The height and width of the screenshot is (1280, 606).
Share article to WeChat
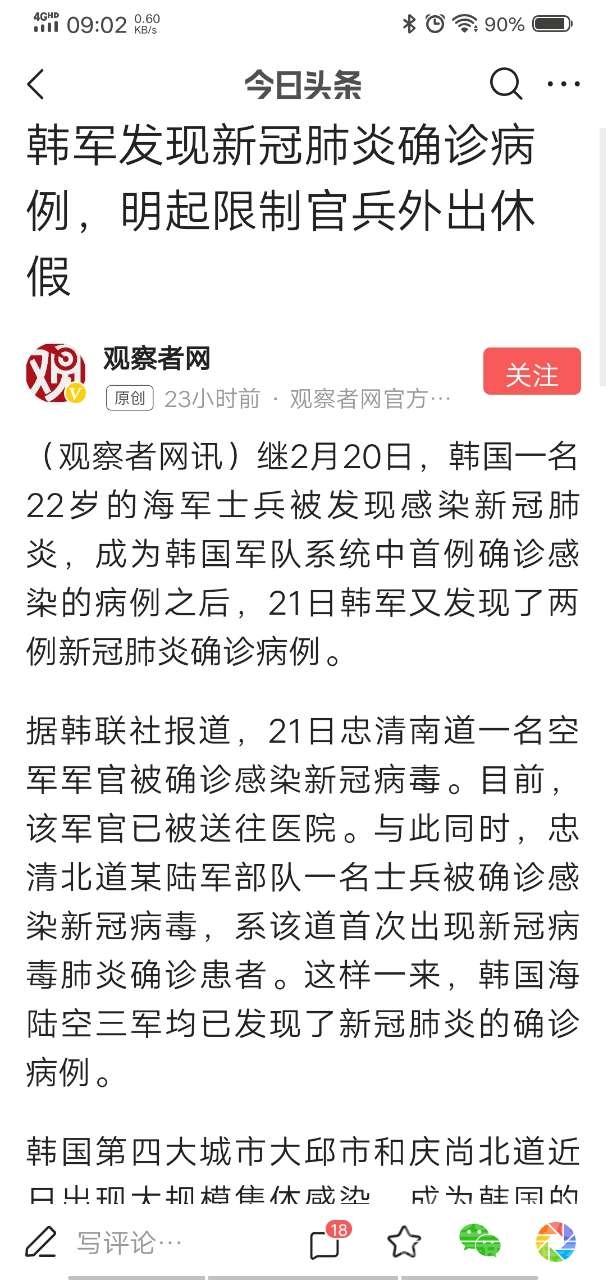click(480, 1242)
